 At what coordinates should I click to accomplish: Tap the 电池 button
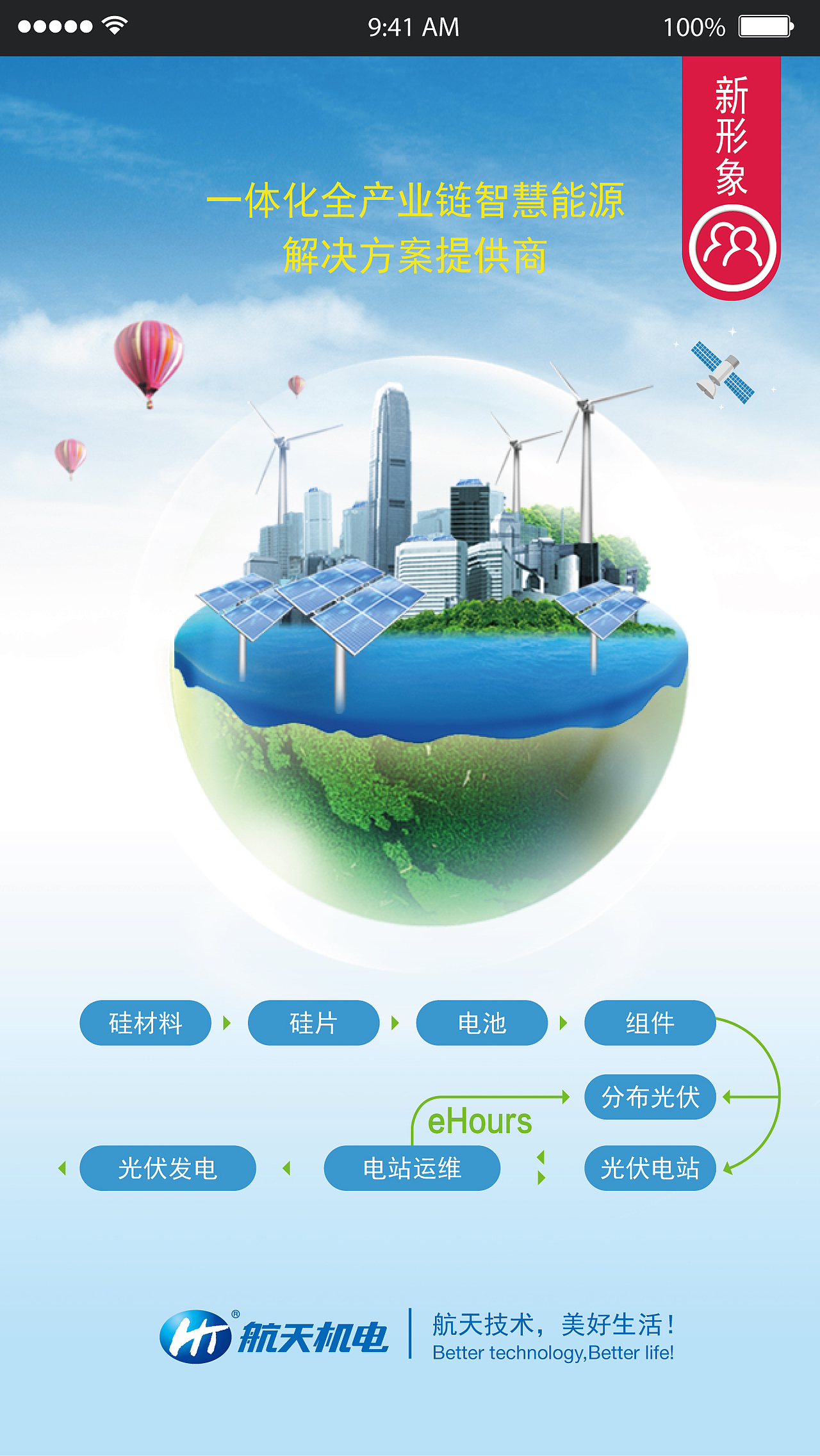(482, 1023)
